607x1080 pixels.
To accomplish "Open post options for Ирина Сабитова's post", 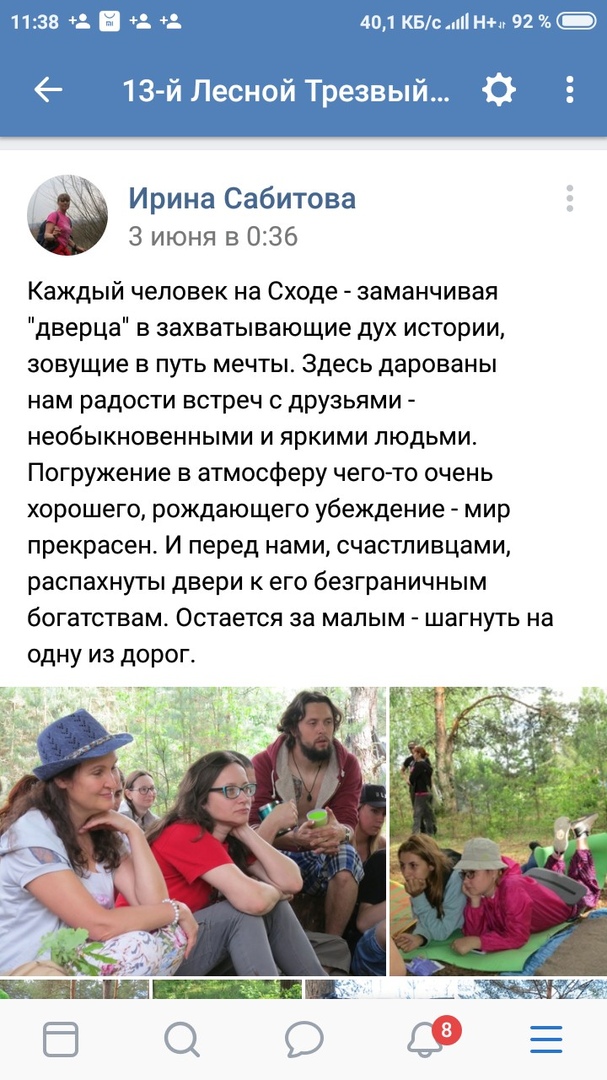I will pyautogui.click(x=569, y=198).
